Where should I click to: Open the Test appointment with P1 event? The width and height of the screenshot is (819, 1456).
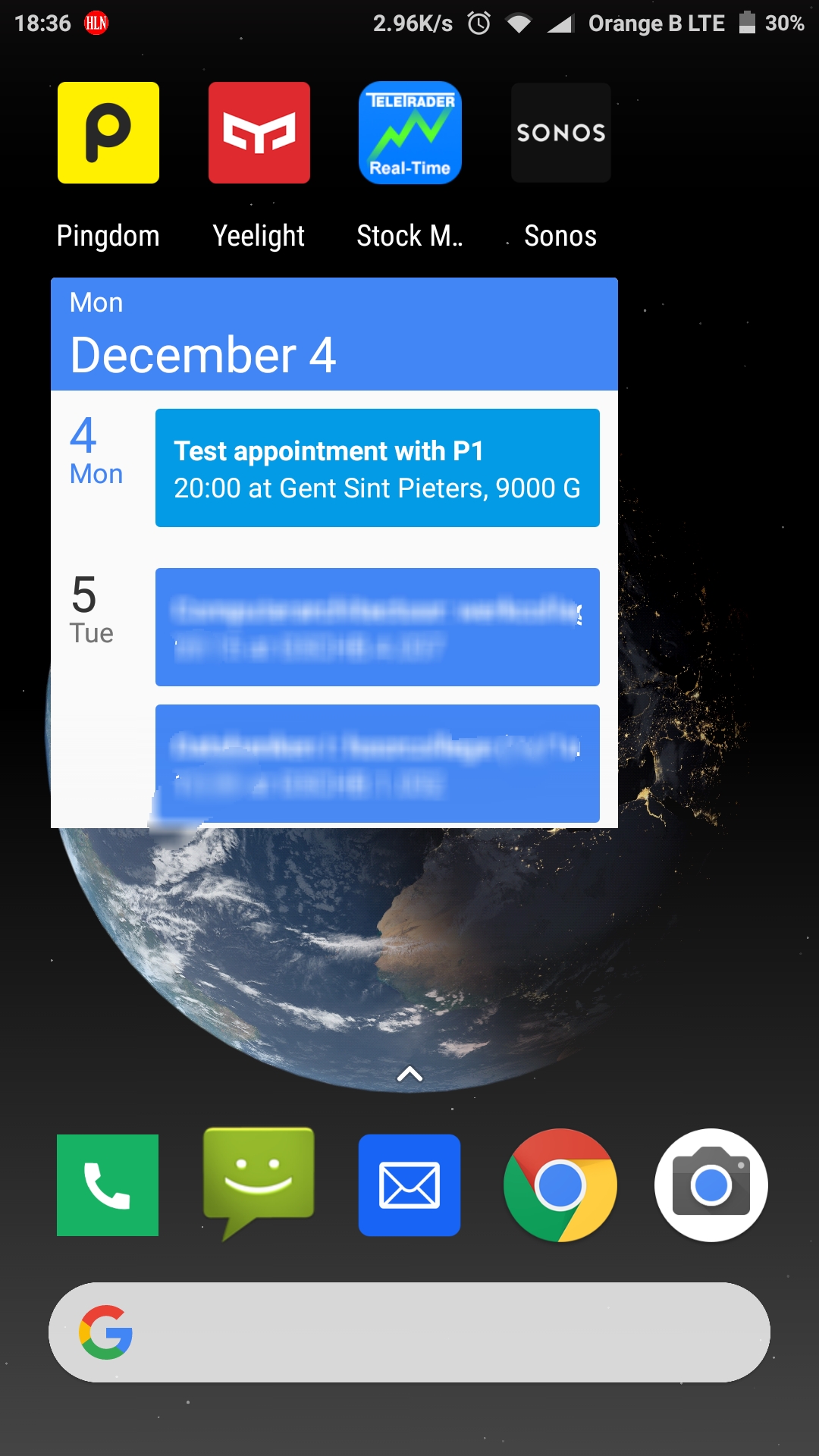[377, 468]
